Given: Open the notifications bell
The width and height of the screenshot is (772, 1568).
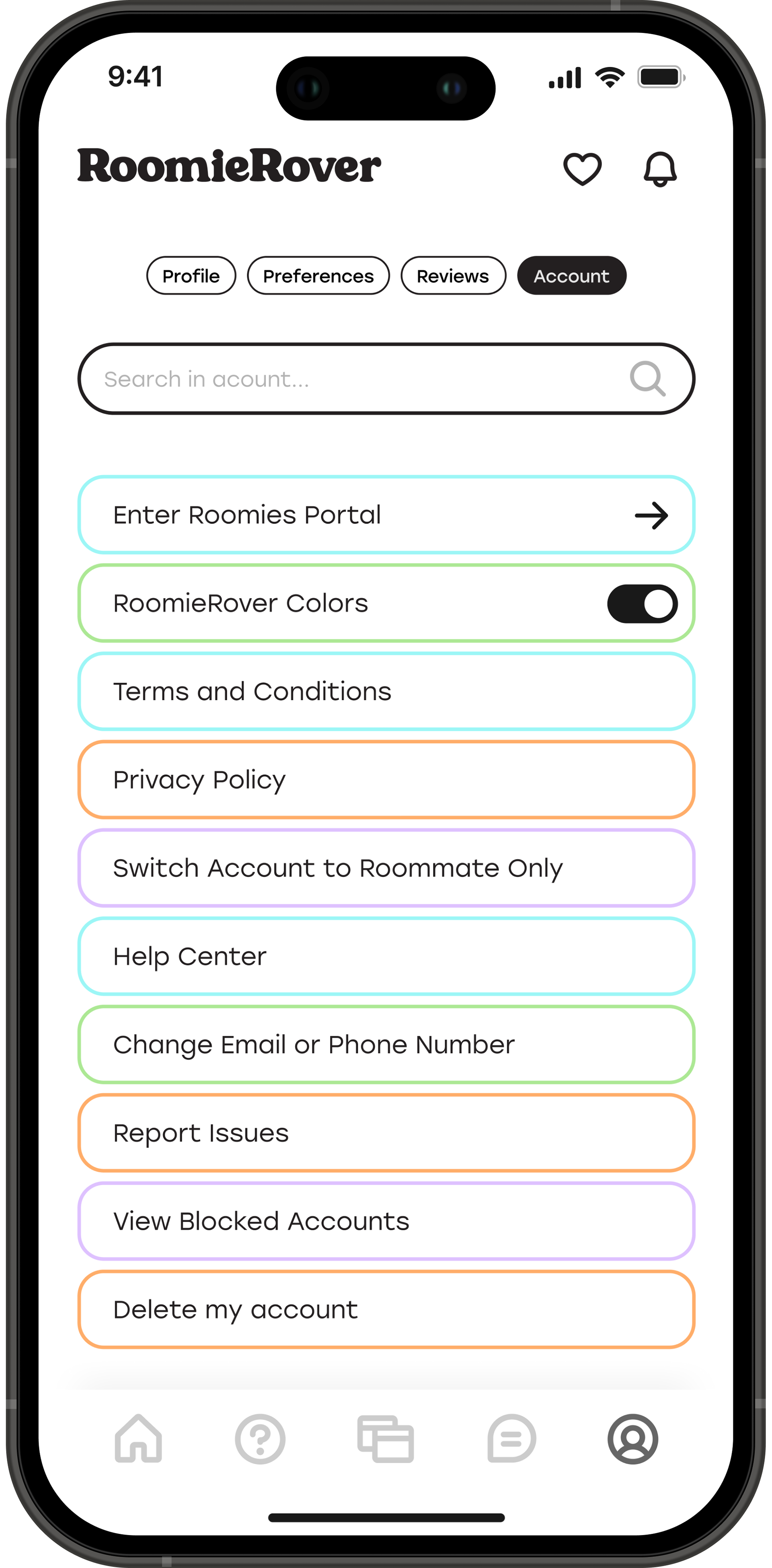Looking at the screenshot, I should [660, 168].
